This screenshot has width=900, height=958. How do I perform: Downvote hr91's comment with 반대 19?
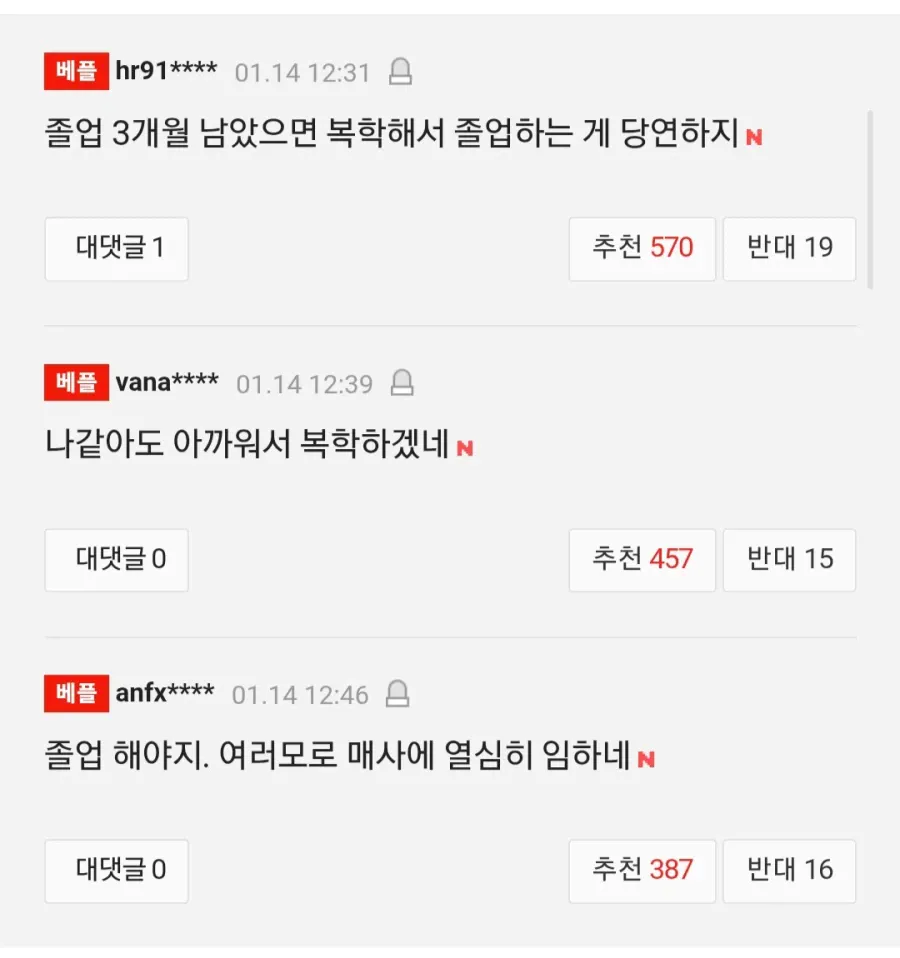pyautogui.click(x=789, y=249)
